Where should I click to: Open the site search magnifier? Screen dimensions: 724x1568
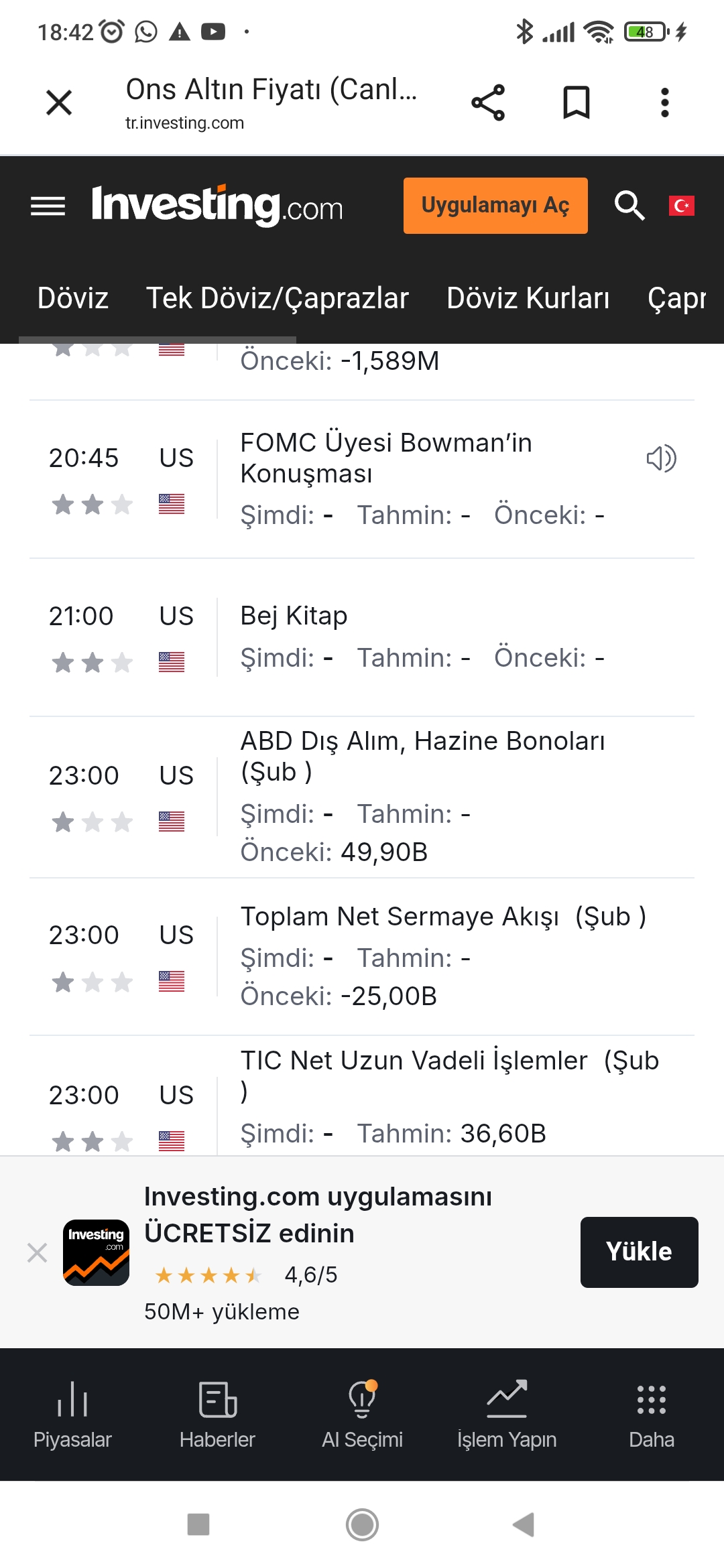(629, 206)
